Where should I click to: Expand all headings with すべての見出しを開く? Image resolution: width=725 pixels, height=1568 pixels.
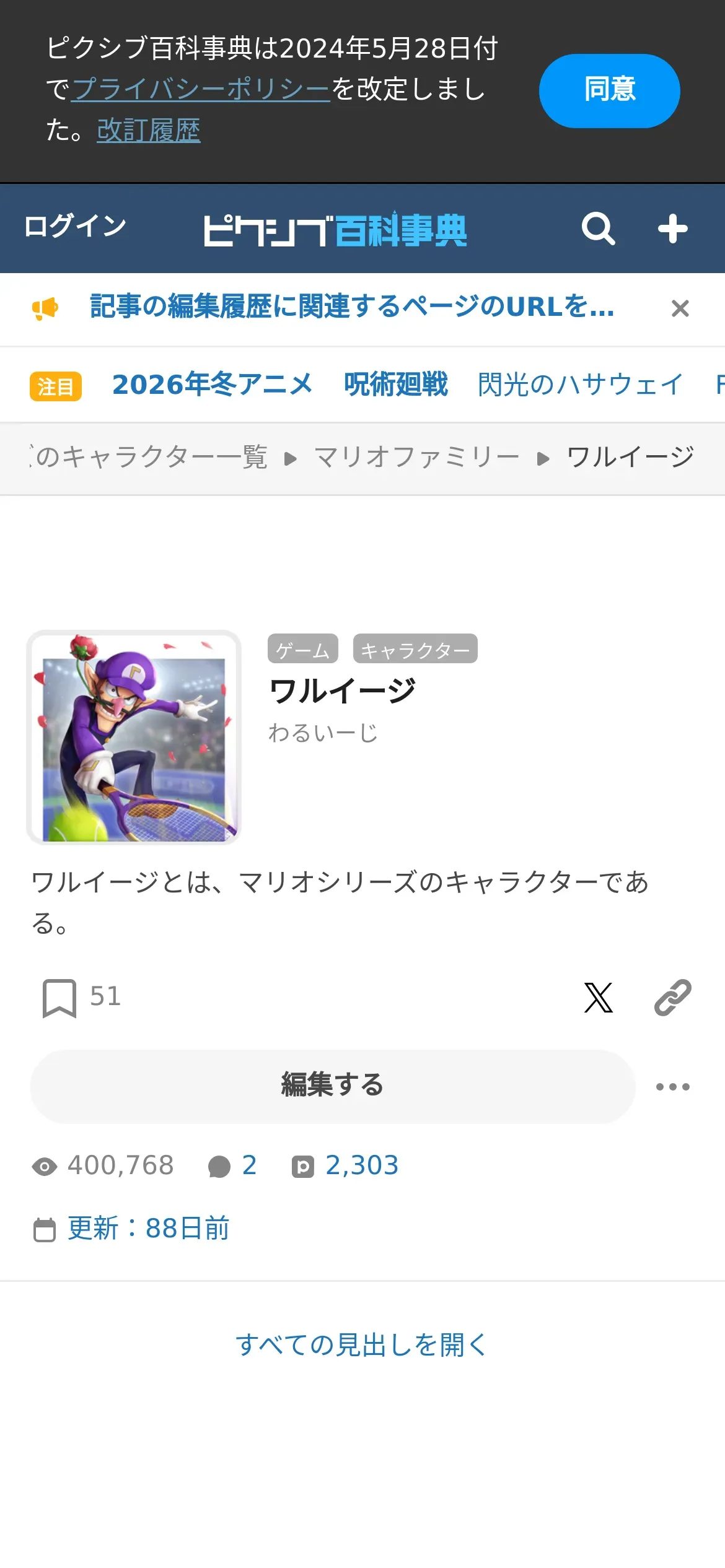pos(362,1344)
